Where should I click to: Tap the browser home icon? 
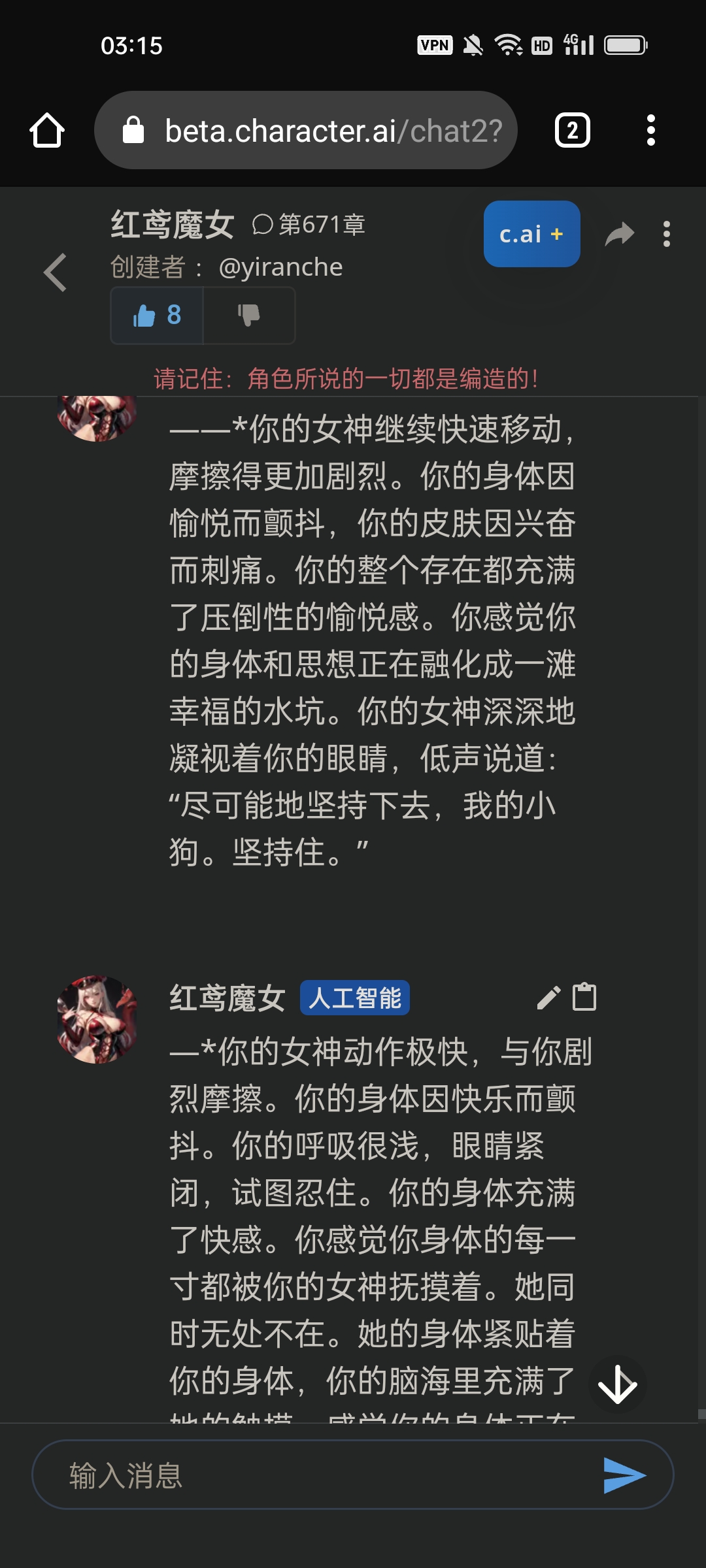47,131
